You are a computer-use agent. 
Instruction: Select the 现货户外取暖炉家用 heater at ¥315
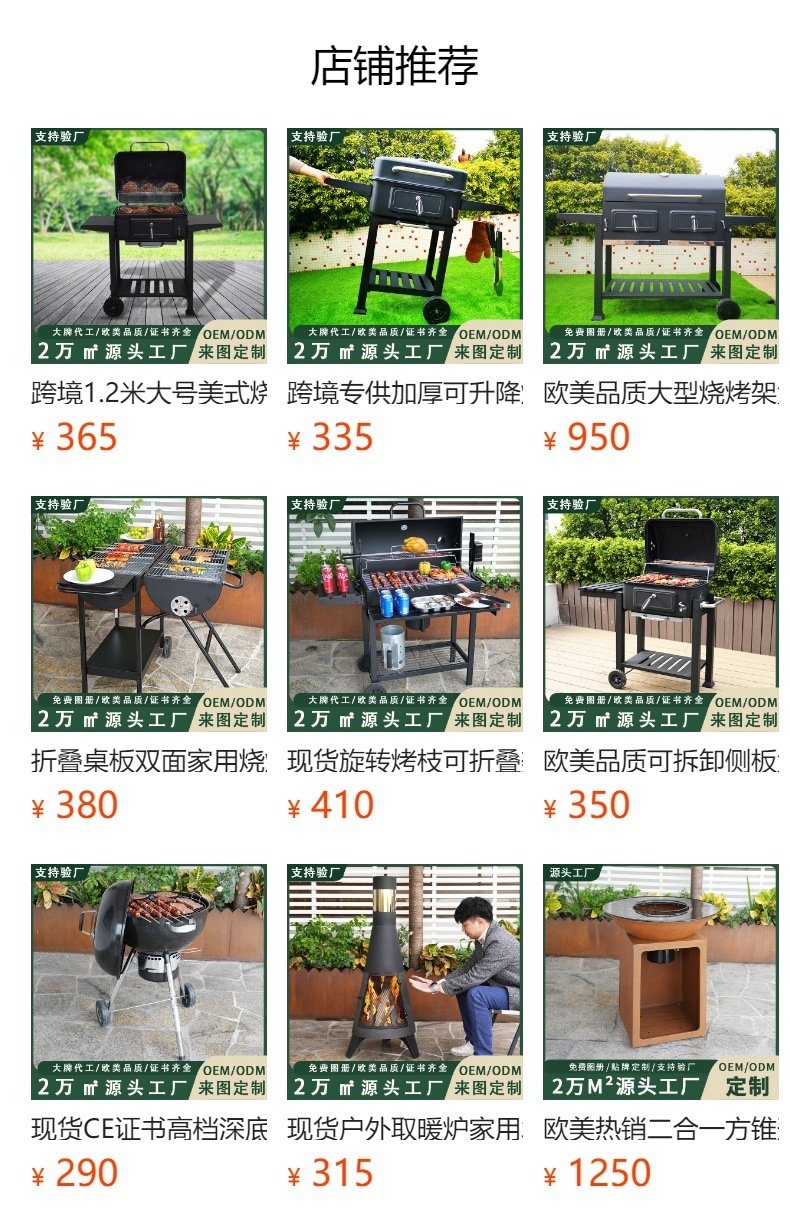pyautogui.click(x=404, y=982)
